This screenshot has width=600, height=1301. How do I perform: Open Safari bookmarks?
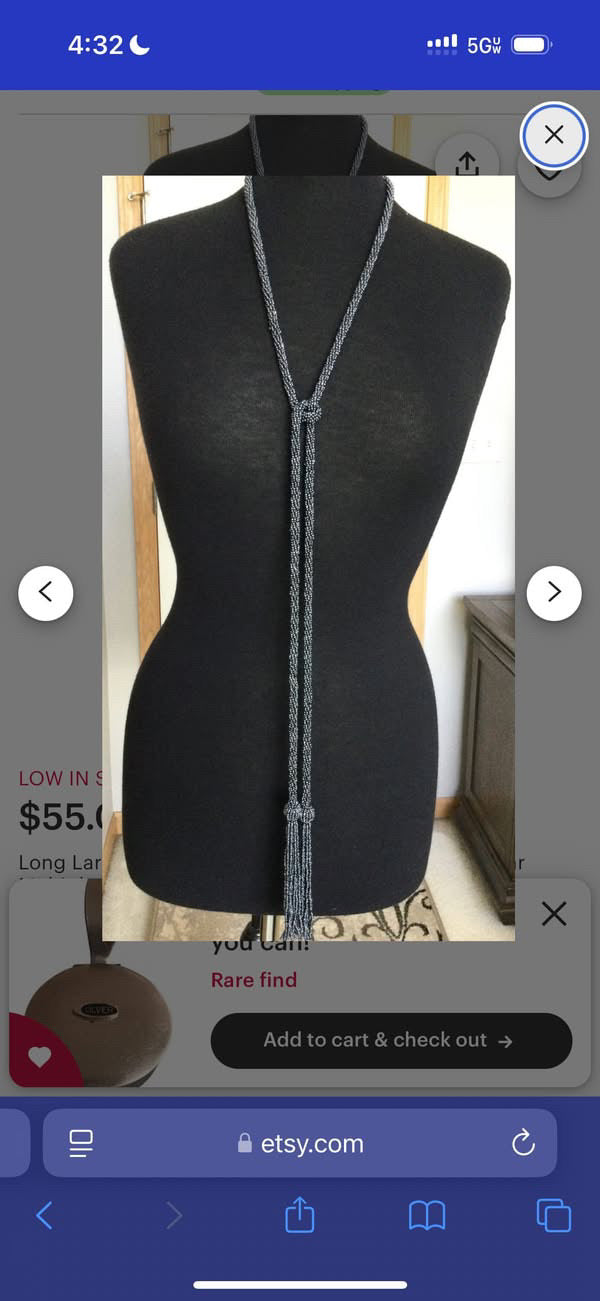[427, 1215]
